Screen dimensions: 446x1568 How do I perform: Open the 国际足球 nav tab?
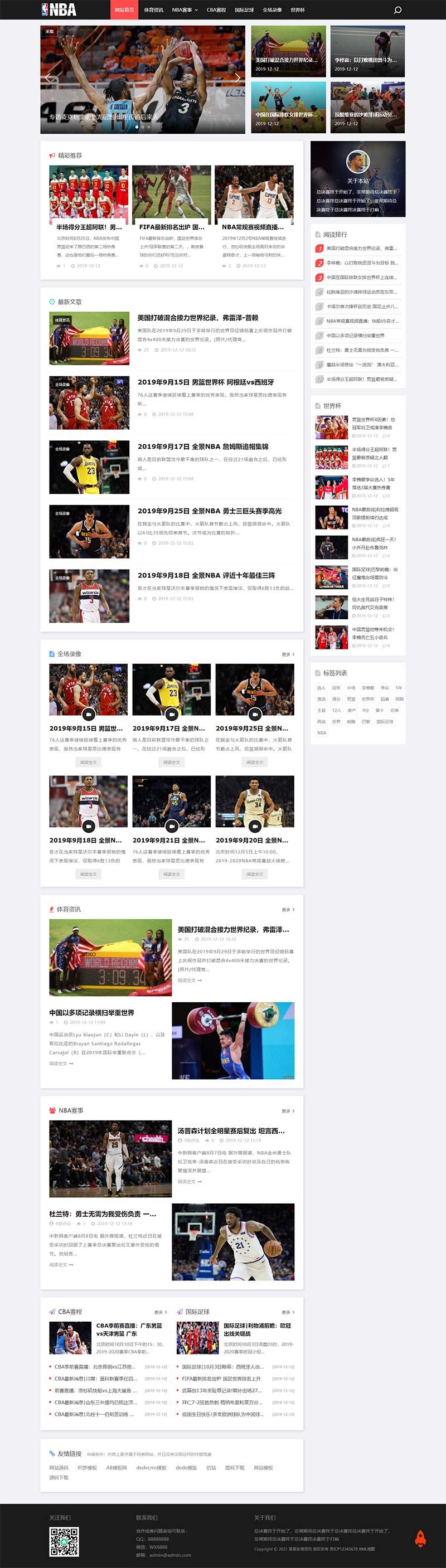tap(244, 9)
